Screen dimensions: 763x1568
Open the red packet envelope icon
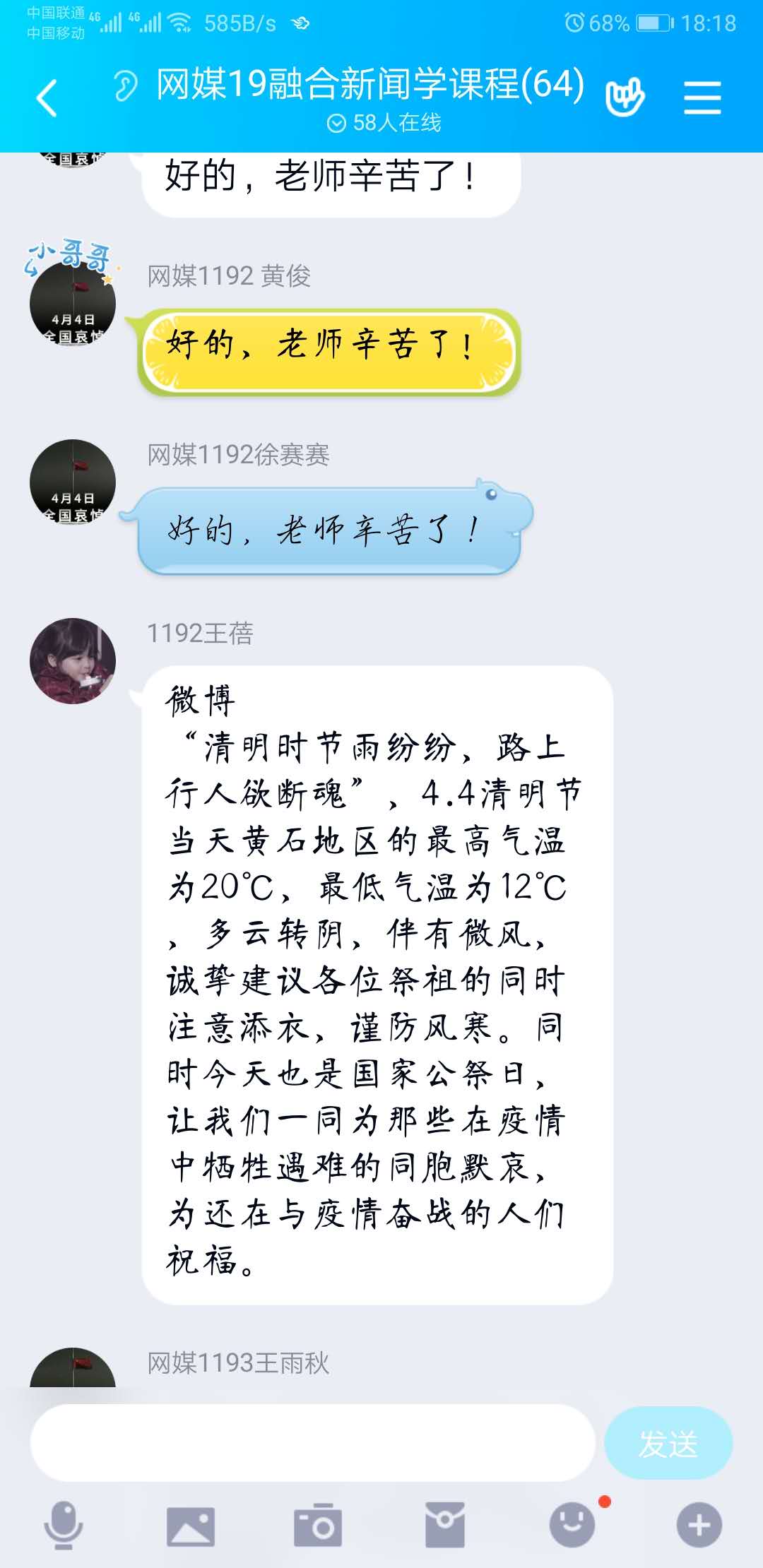[445, 1526]
